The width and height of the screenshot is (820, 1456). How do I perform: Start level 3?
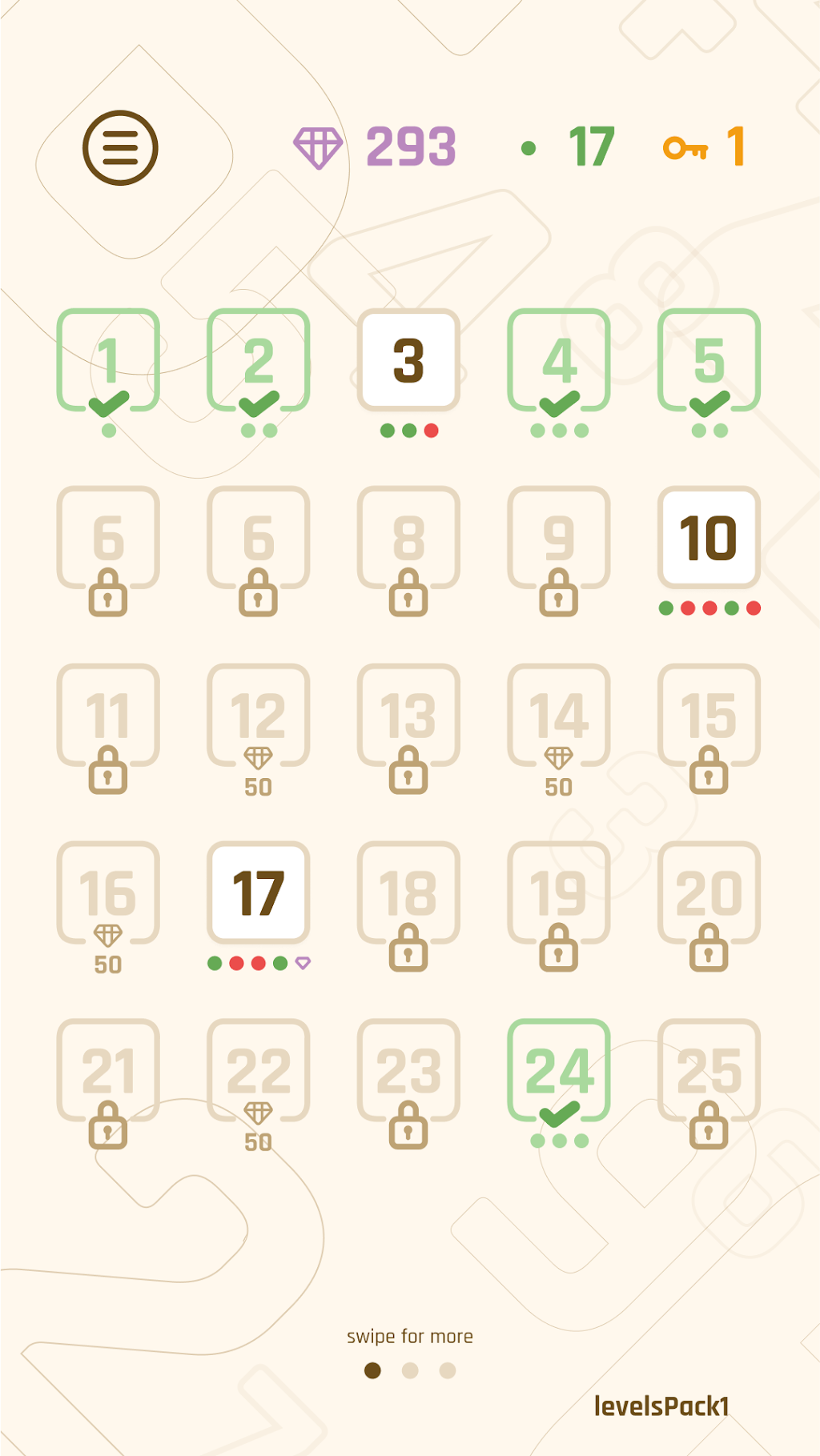(x=408, y=361)
